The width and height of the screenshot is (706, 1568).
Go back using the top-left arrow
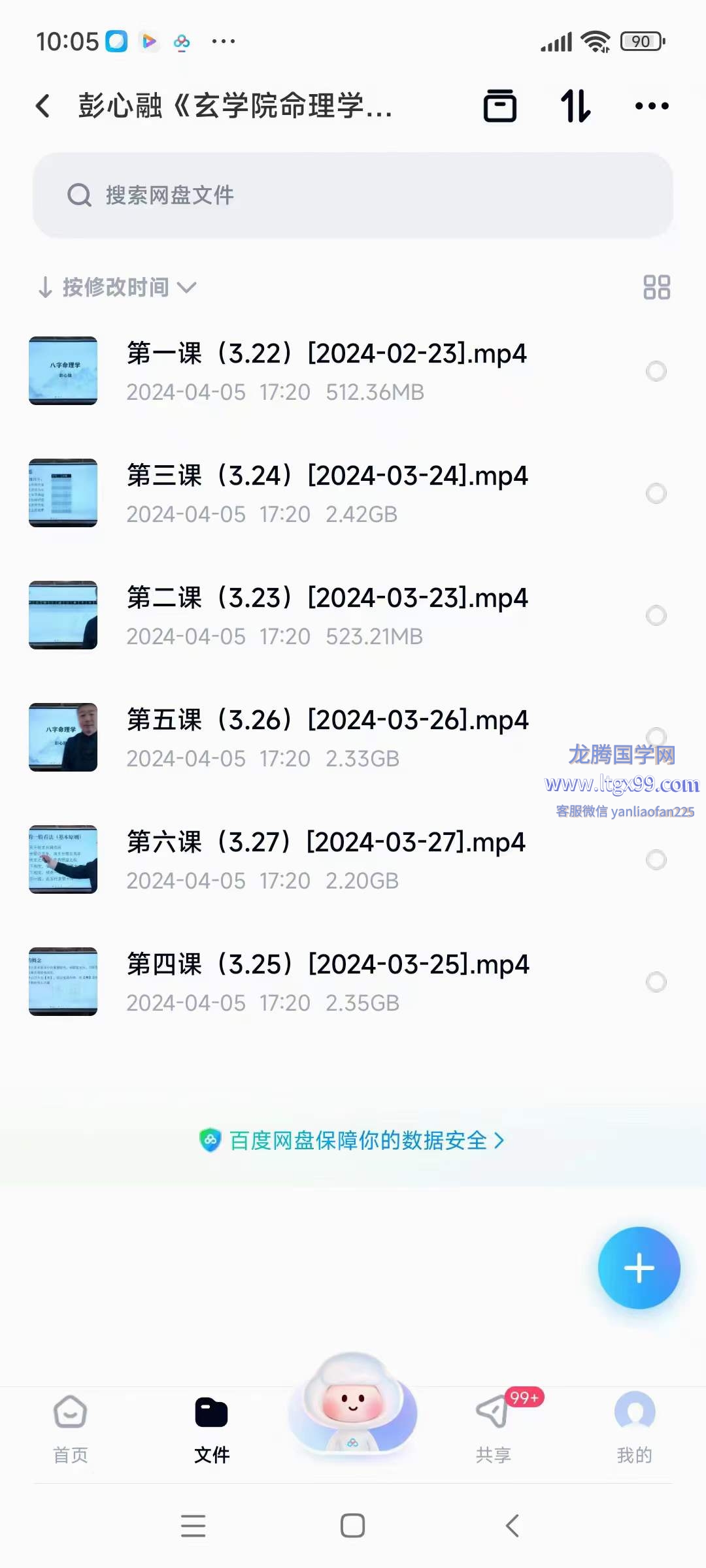(43, 106)
